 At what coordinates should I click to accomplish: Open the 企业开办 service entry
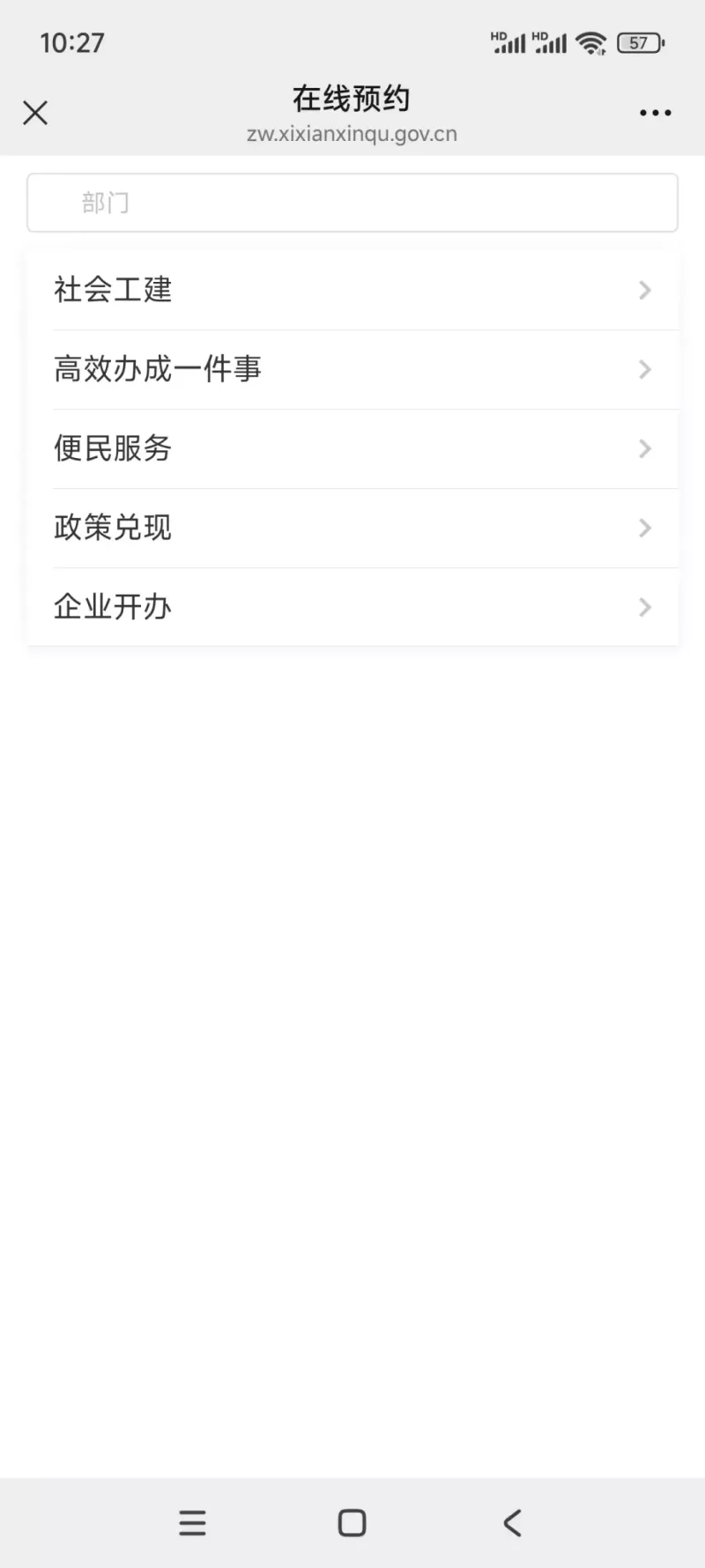click(x=112, y=607)
